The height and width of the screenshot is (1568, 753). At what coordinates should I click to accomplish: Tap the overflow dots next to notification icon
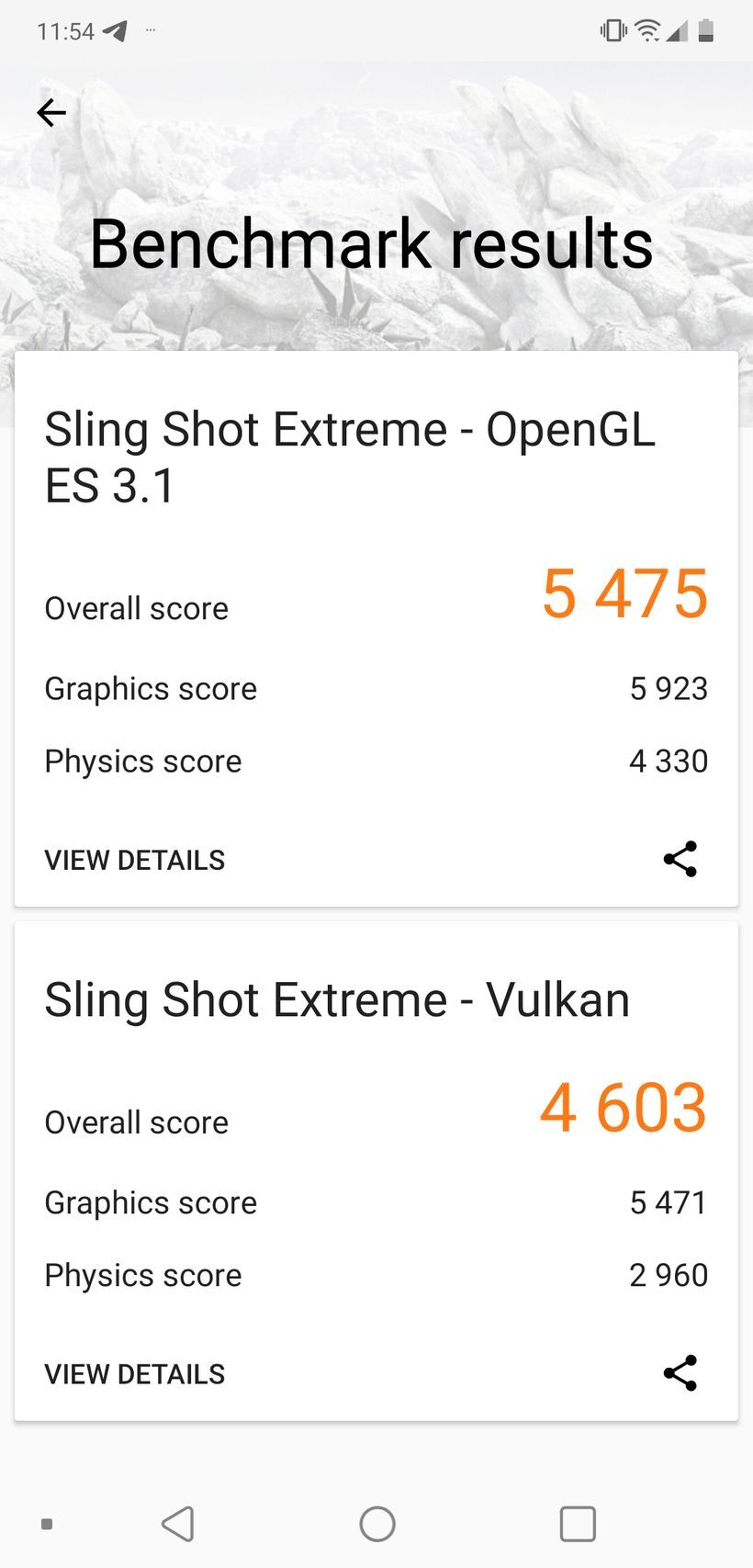[150, 30]
